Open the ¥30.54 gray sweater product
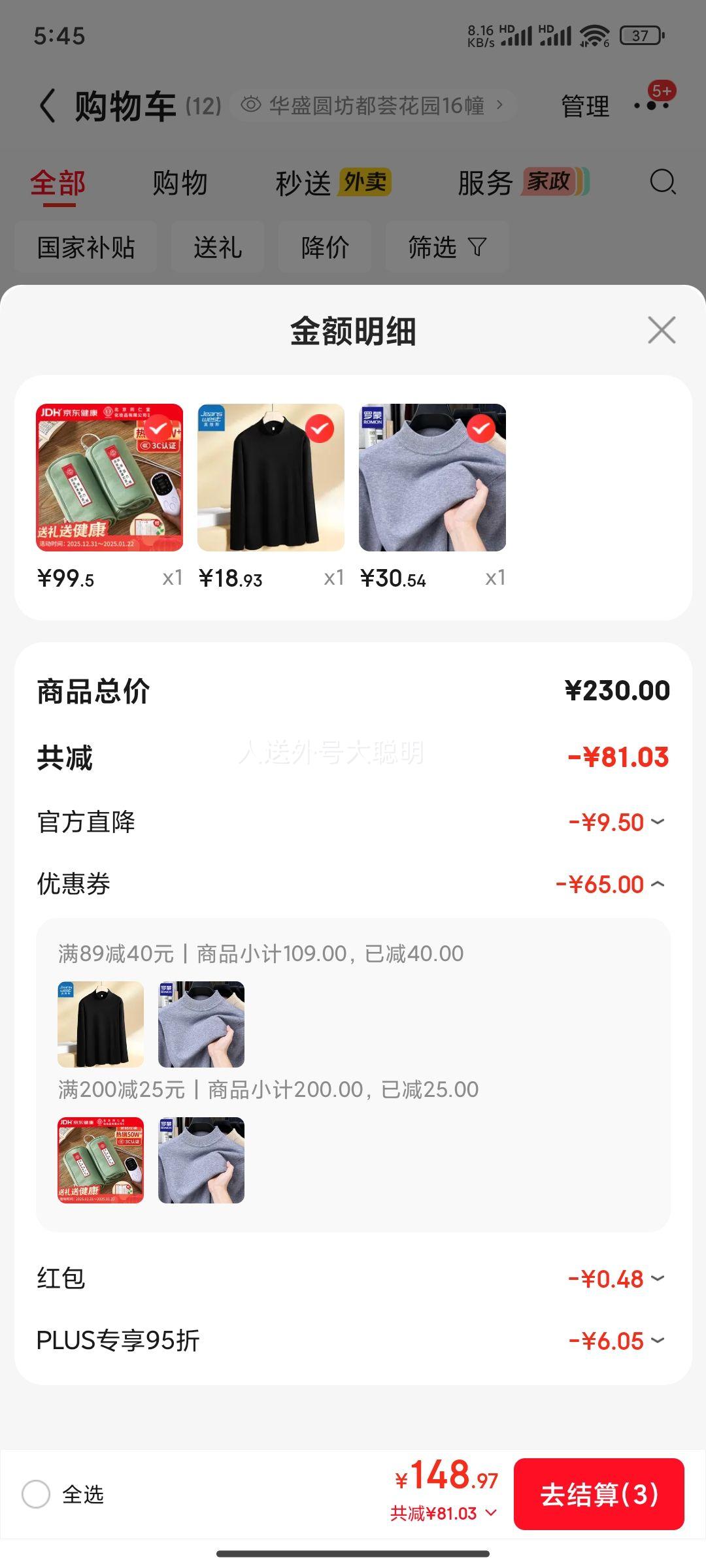 pos(432,478)
